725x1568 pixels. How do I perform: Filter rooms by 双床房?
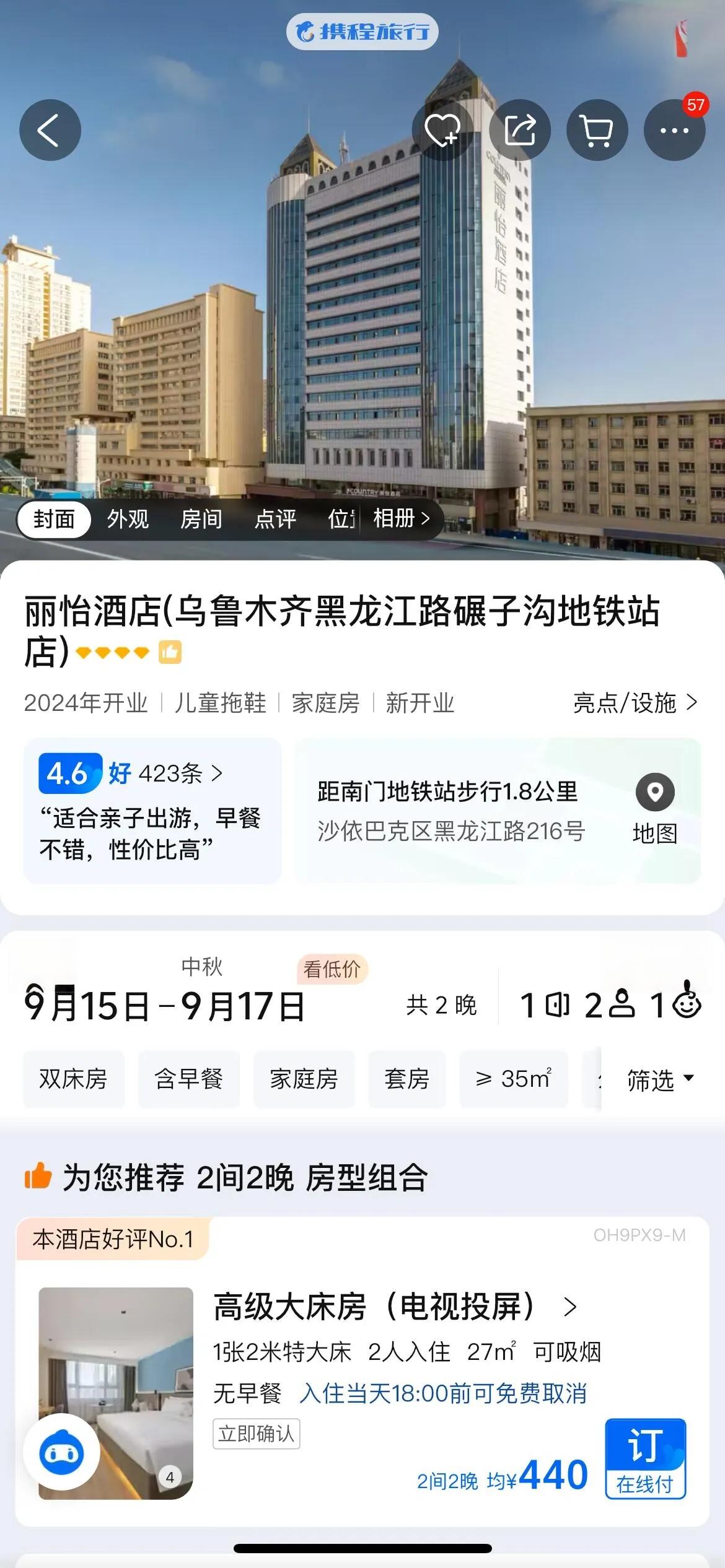pos(73,1079)
